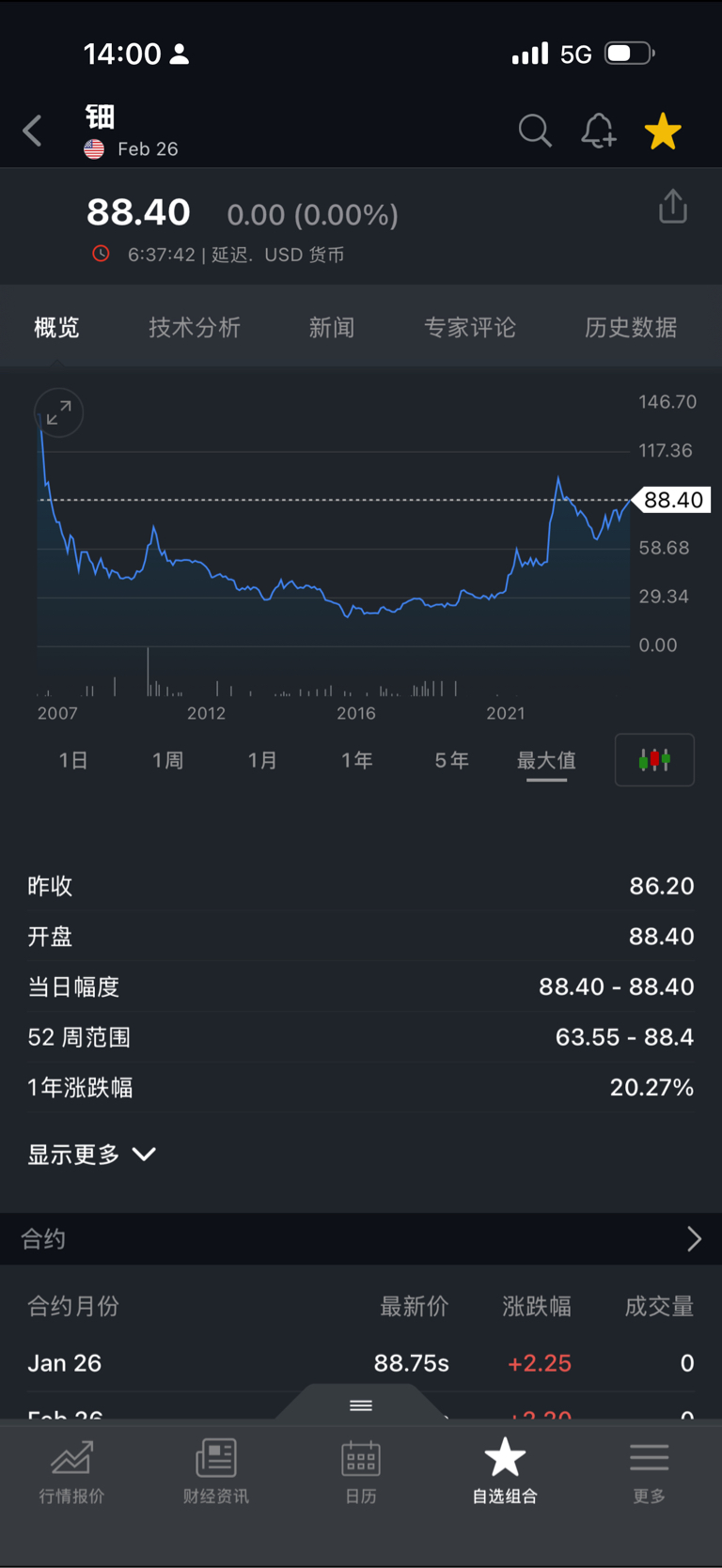The image size is (722, 1568).
Task: Open the search magnifier icon
Action: (x=535, y=132)
